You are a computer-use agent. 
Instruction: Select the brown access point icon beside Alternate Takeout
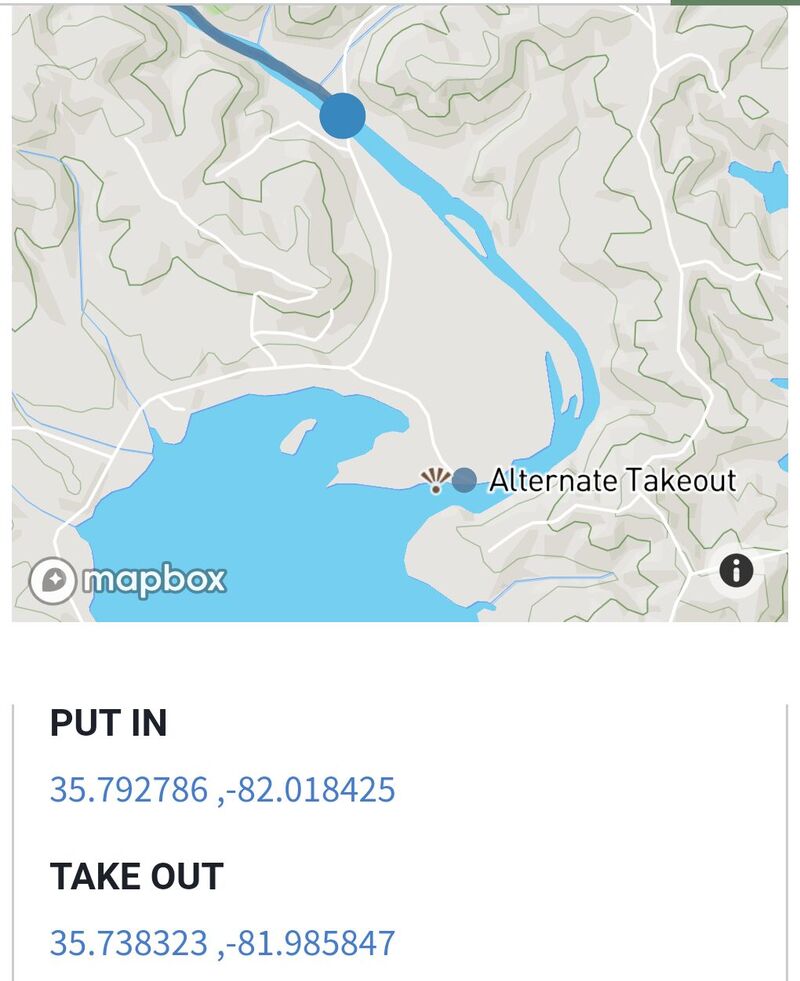coord(437,480)
